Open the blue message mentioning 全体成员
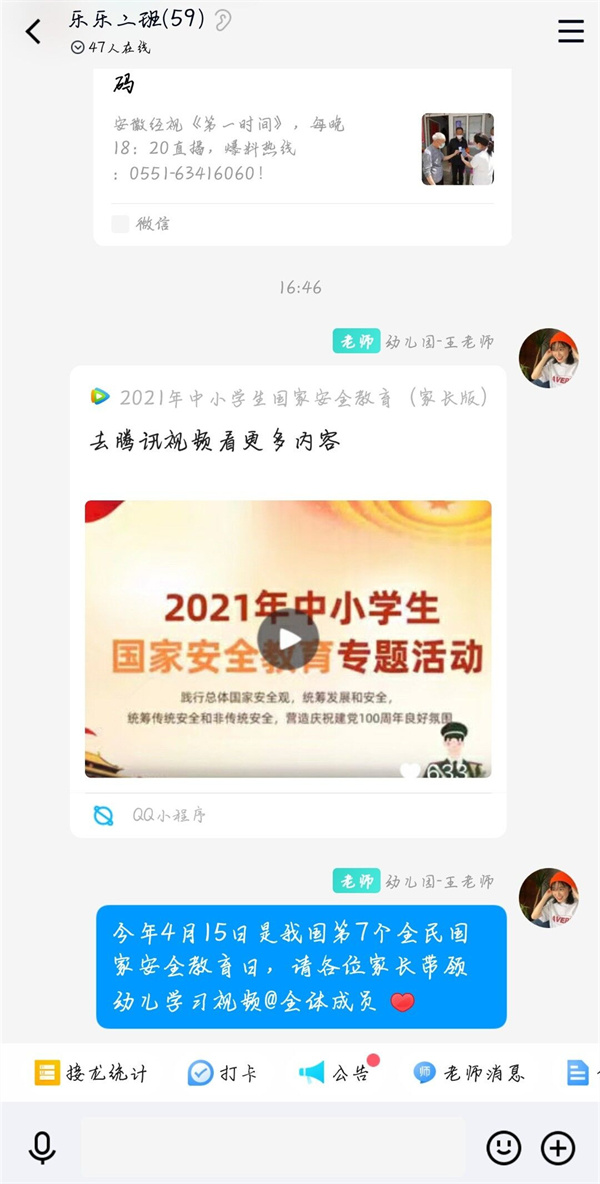Viewport: 600px width, 1184px height. (x=301, y=966)
